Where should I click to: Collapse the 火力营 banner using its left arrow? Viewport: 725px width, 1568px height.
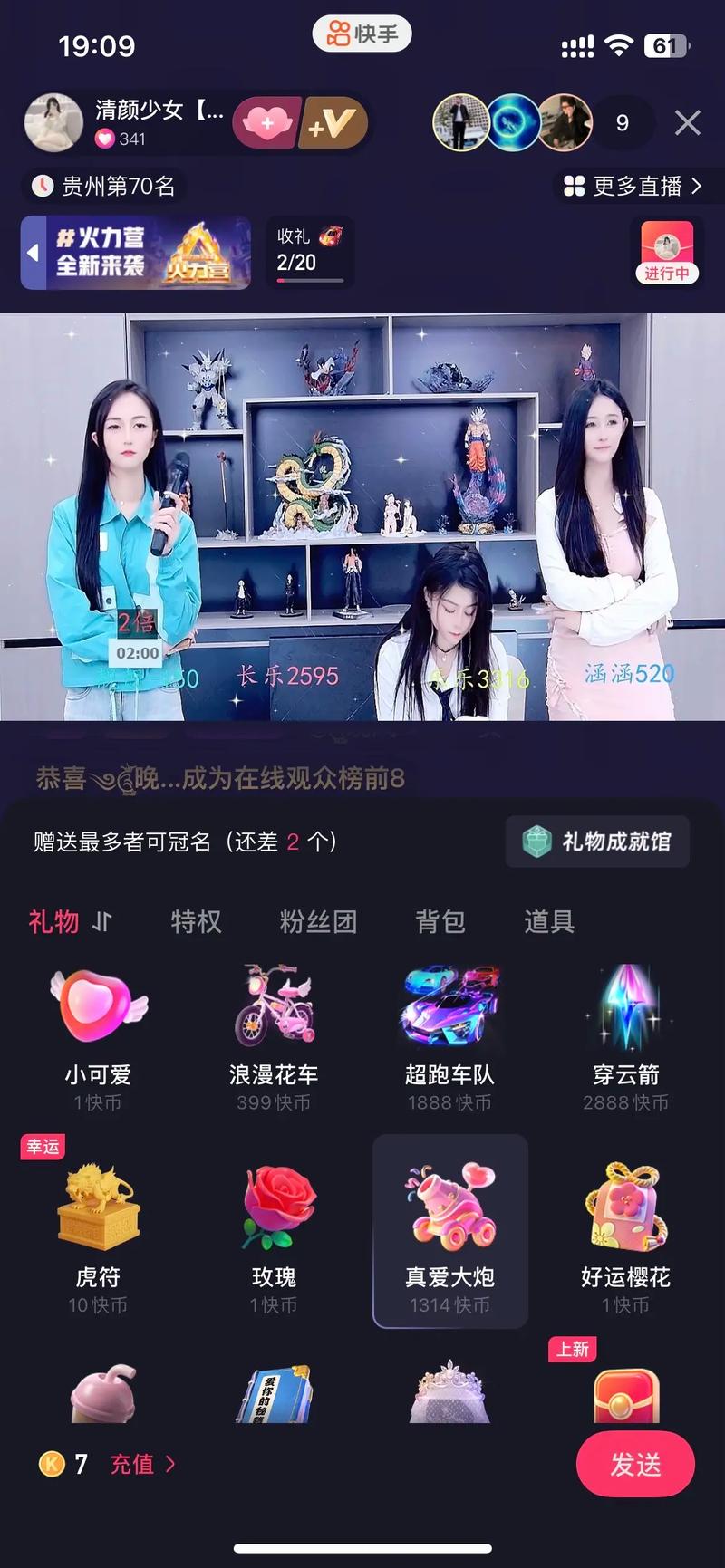coord(33,254)
